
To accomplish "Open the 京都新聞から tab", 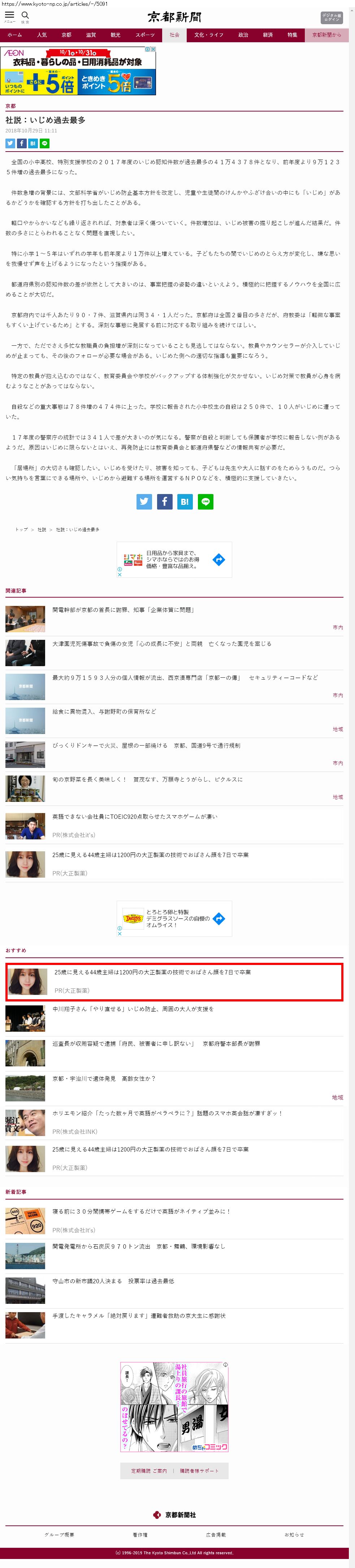I will (327, 35).
